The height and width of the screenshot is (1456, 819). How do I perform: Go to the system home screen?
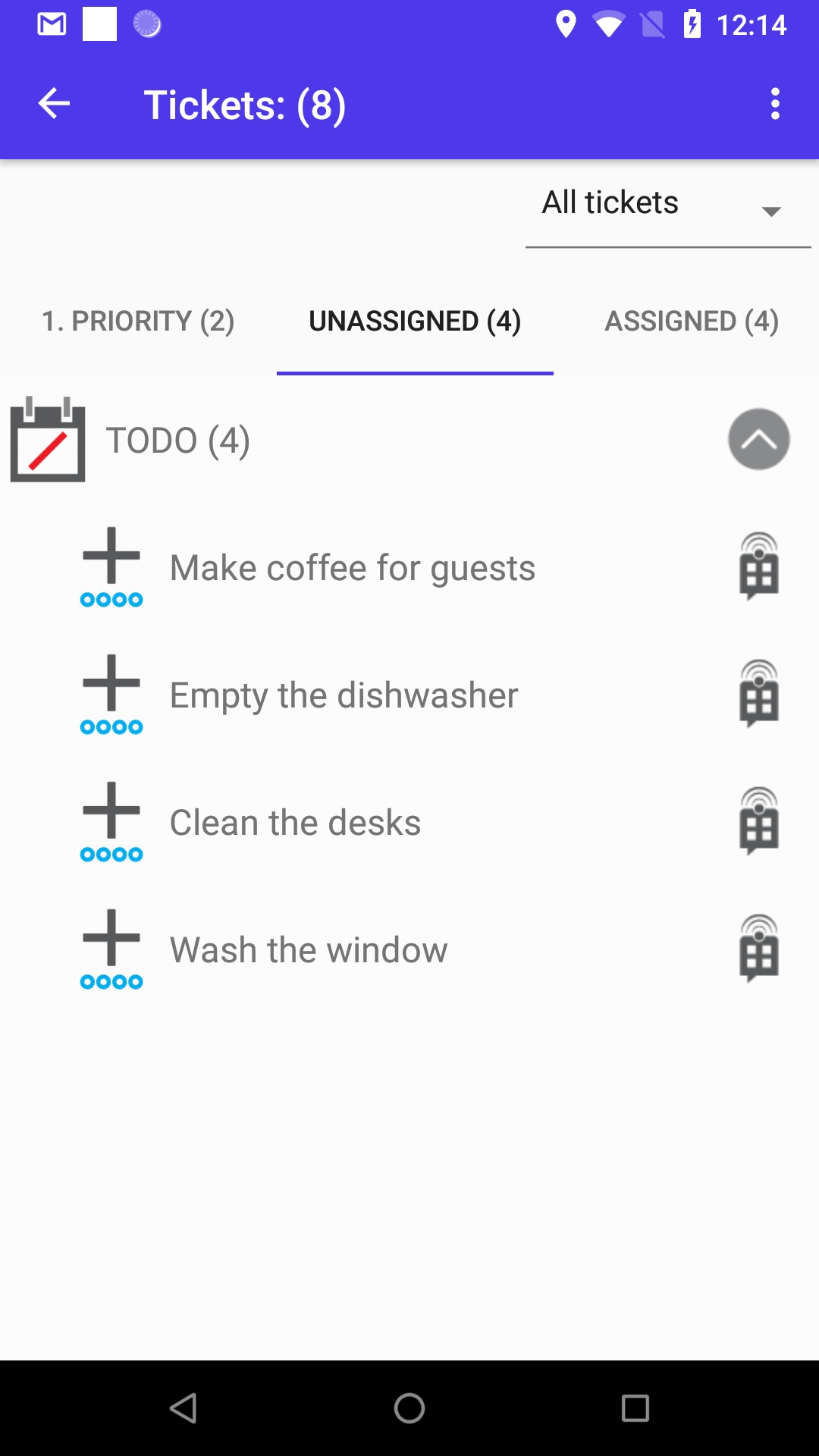pyautogui.click(x=409, y=1408)
